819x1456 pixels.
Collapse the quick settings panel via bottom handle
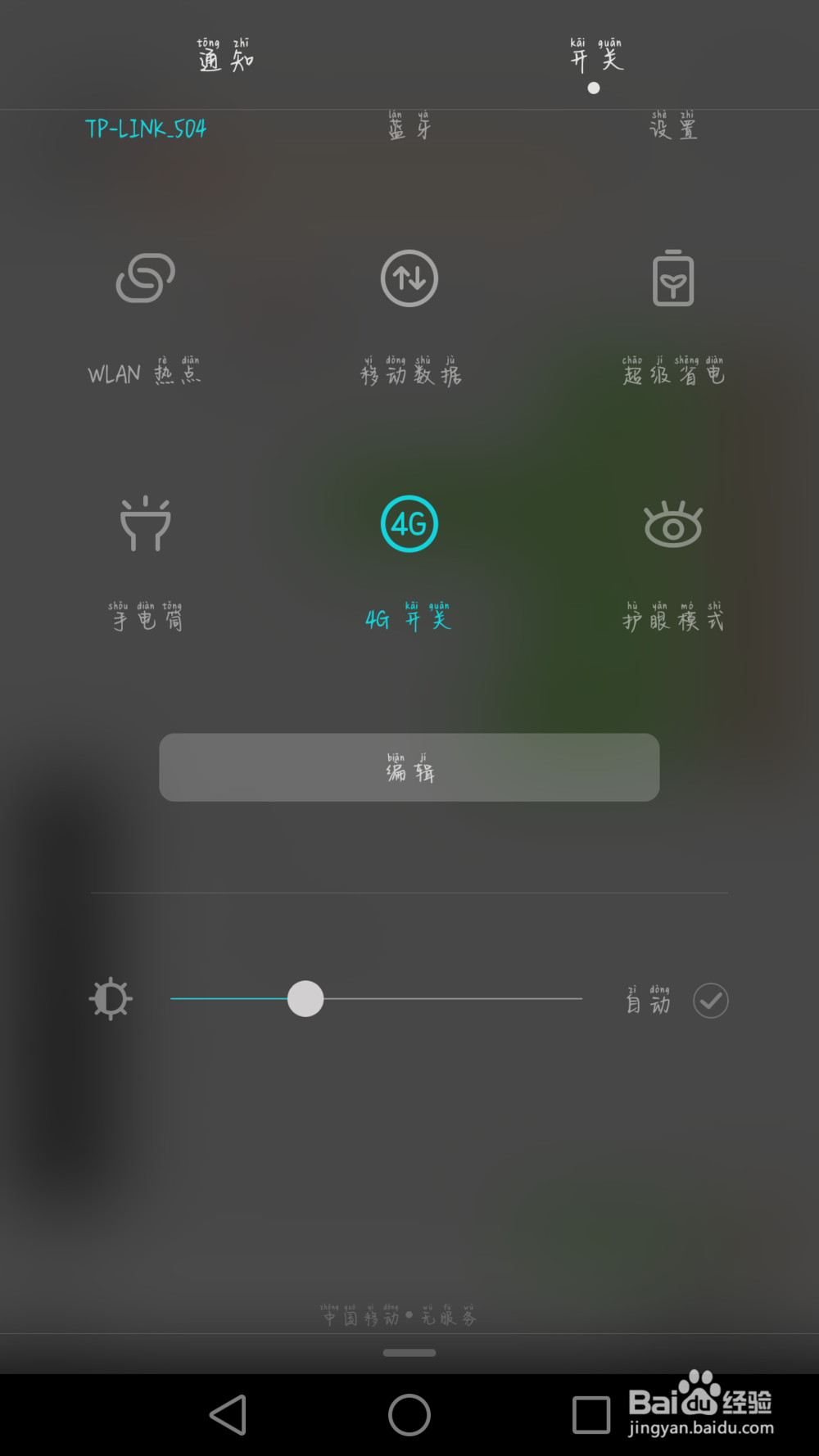click(x=409, y=1353)
